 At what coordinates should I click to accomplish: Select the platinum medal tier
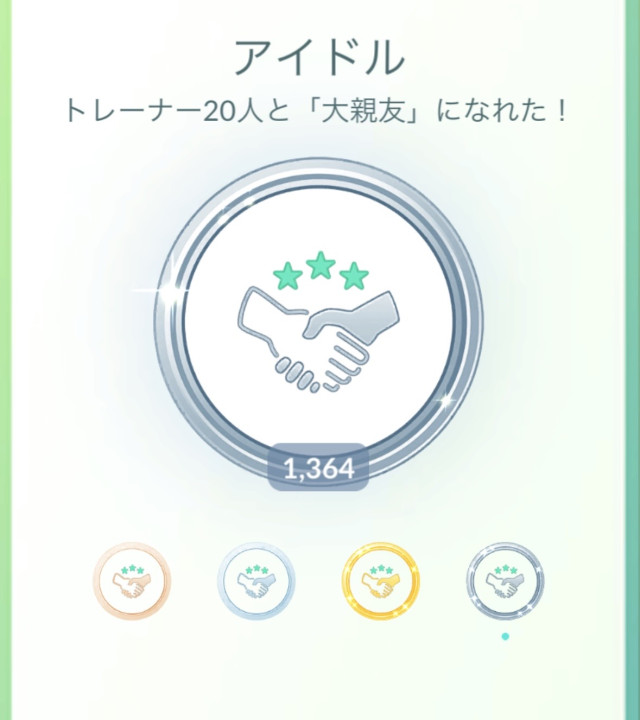505,581
